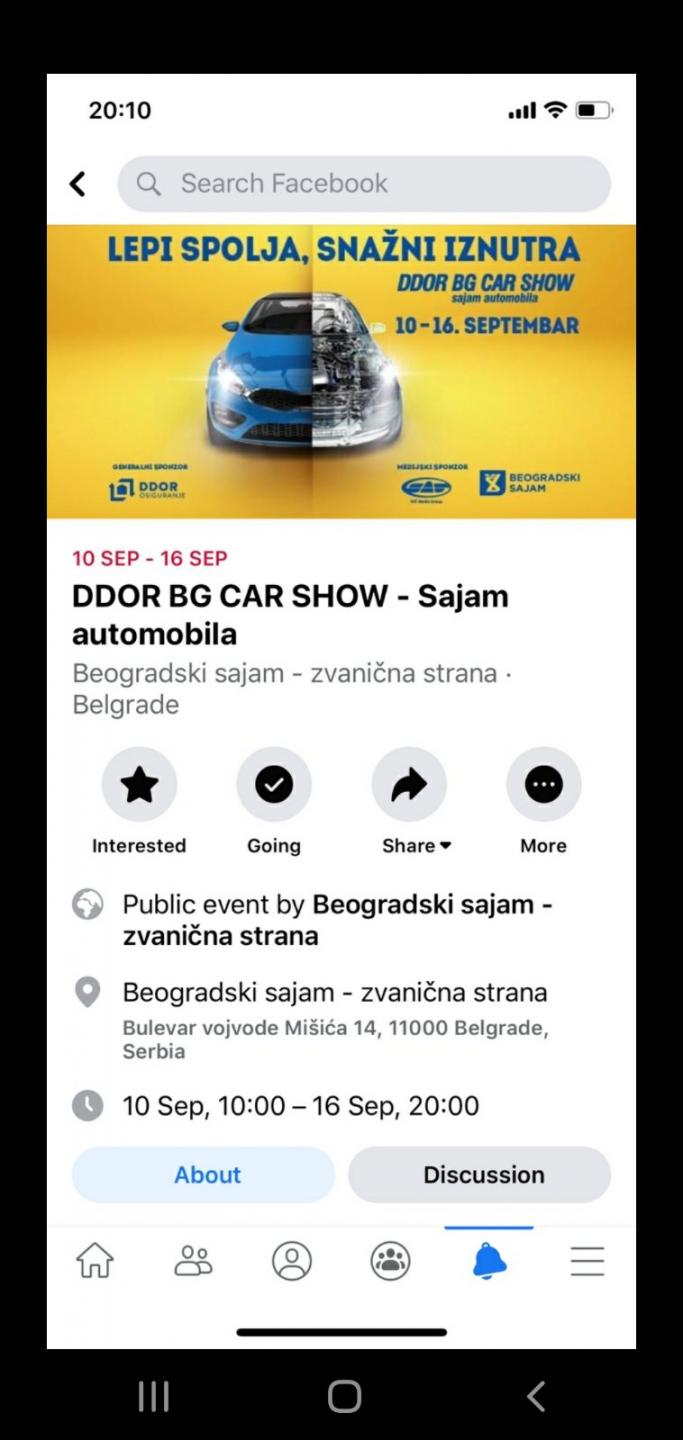The image size is (683, 1440).
Task: Open the notifications bell
Action: (x=489, y=1261)
